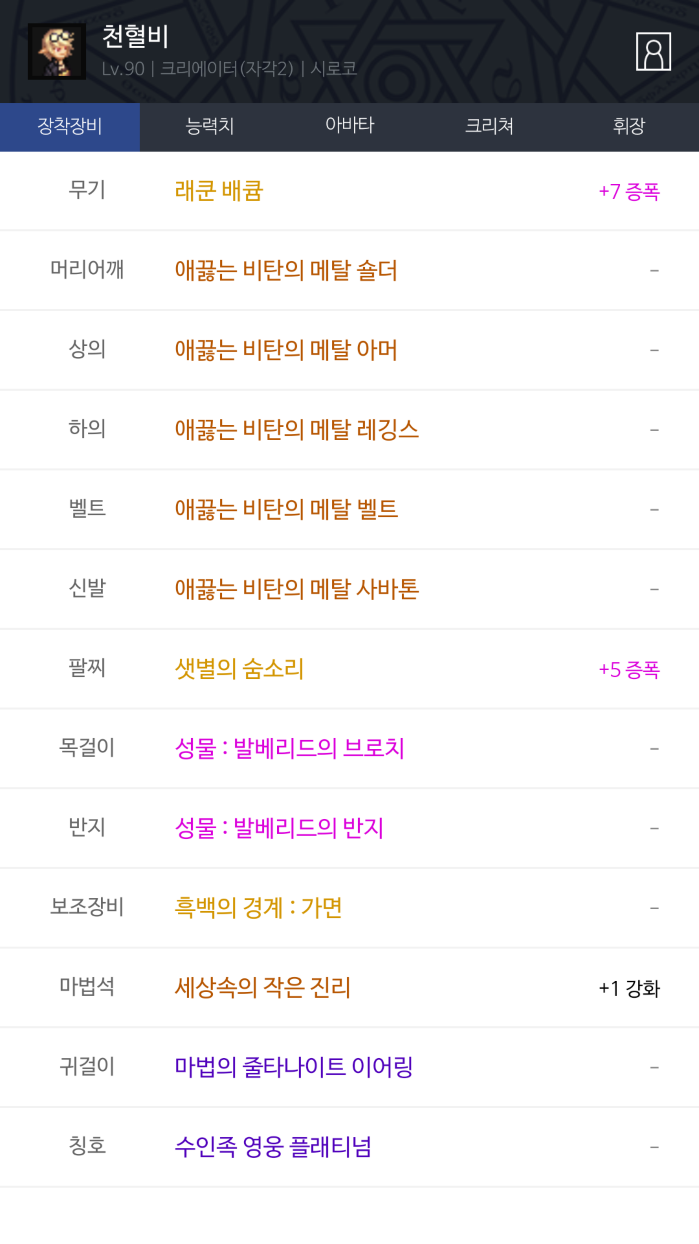View 애끓는 비탄의 메탈 아머 item
The image size is (699, 1244).
286,350
